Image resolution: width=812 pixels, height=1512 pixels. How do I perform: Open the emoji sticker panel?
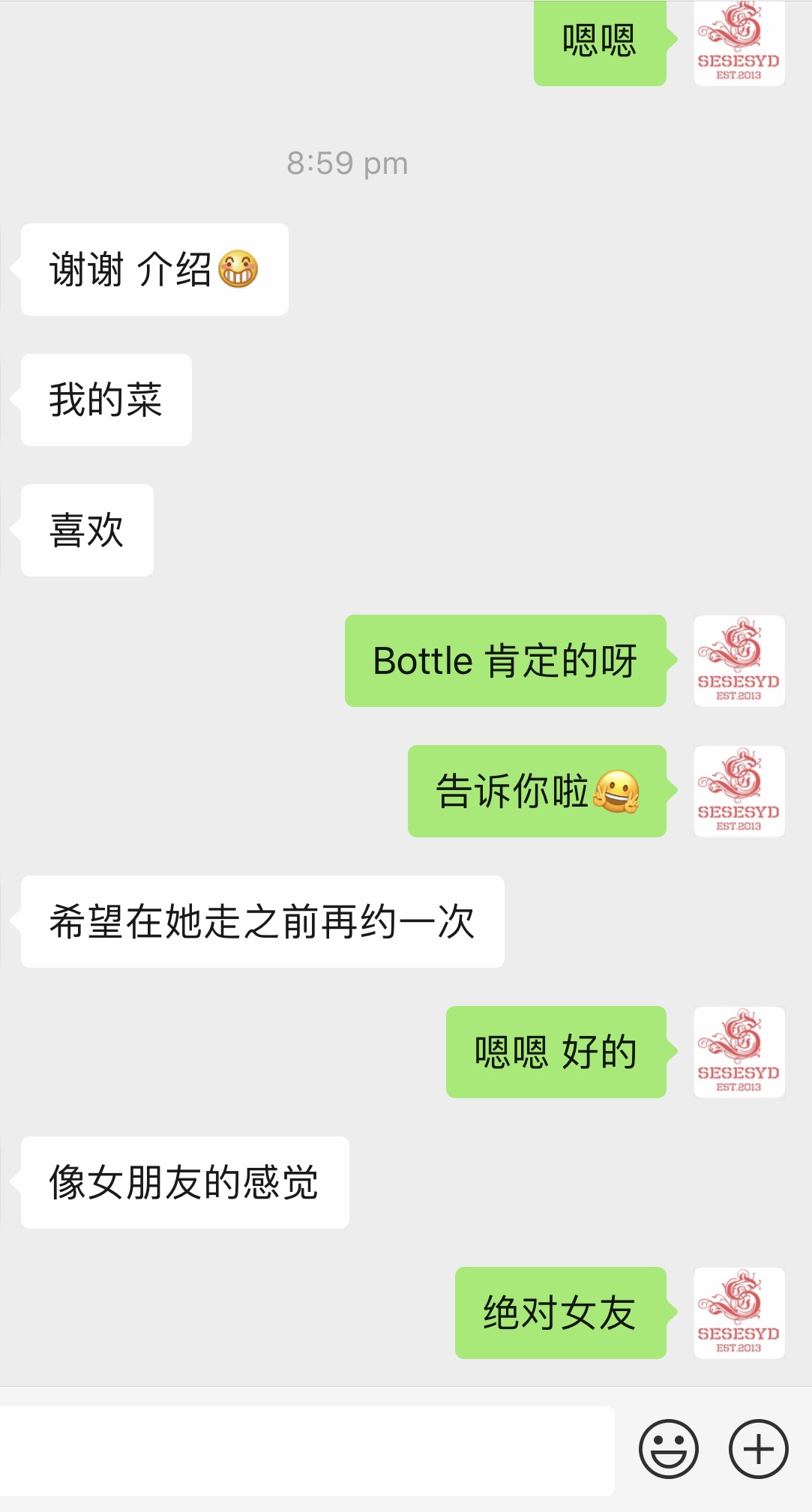tap(668, 1448)
